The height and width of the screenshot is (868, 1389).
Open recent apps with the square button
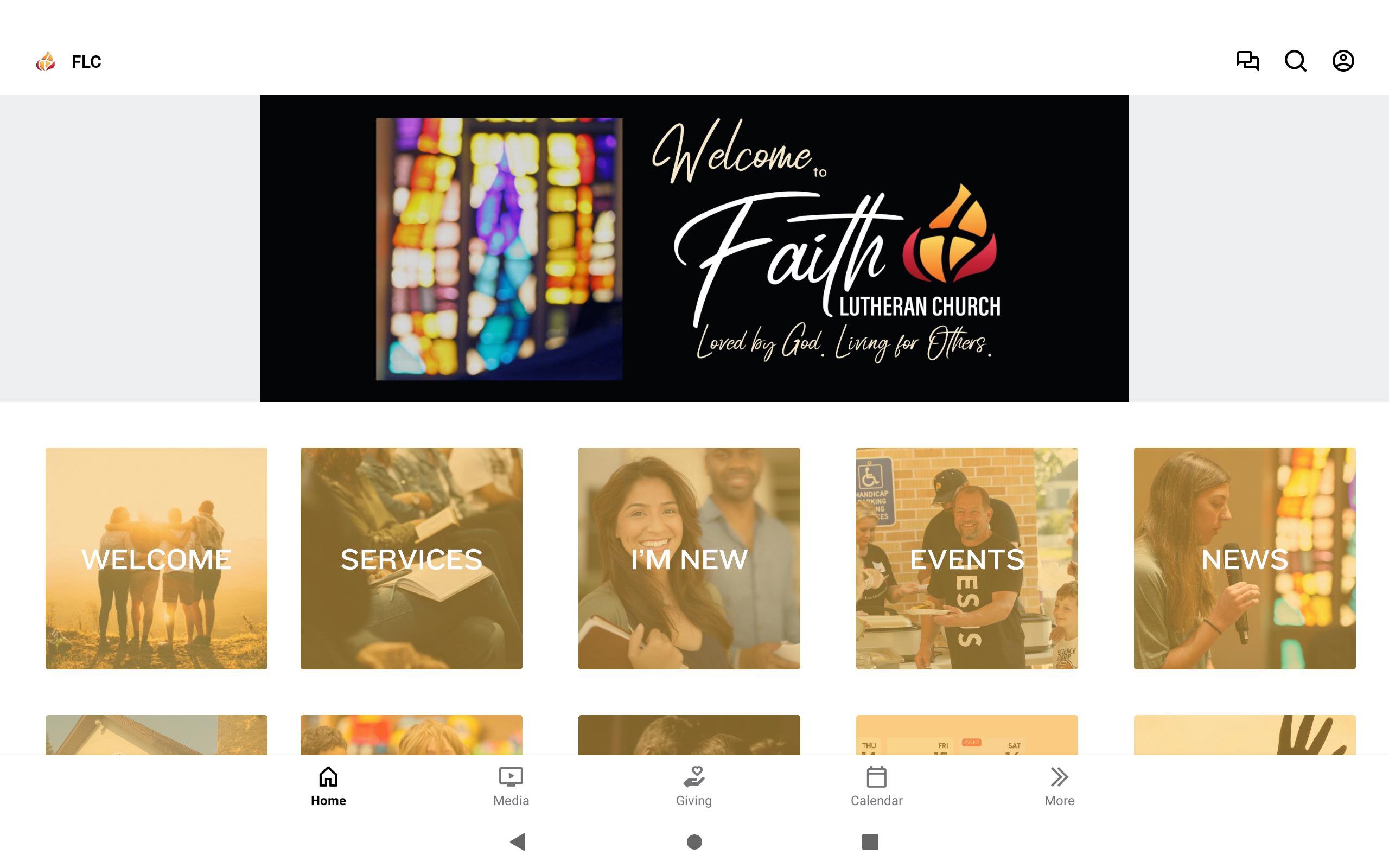tap(870, 841)
